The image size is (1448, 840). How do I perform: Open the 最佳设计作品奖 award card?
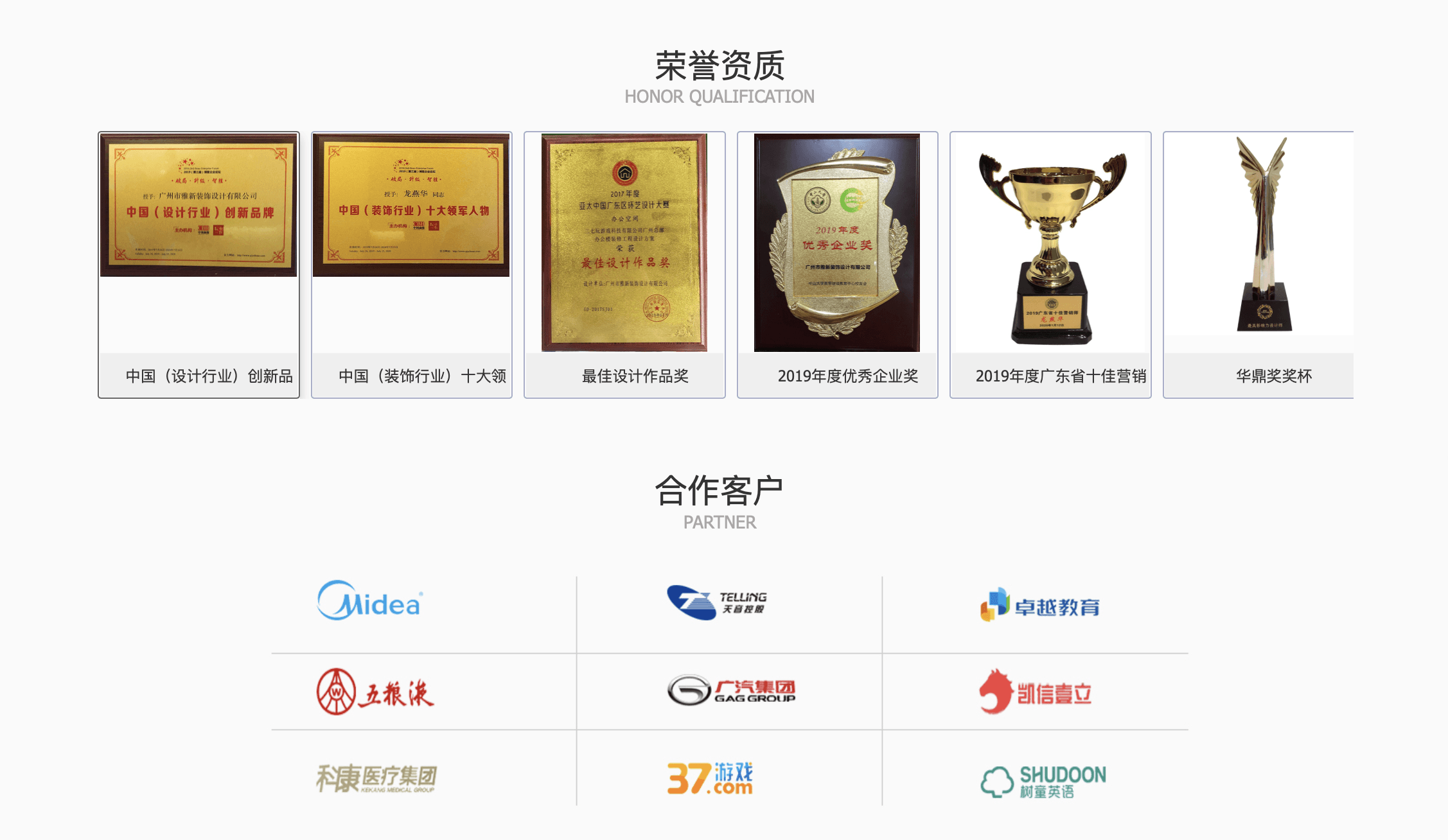point(624,265)
